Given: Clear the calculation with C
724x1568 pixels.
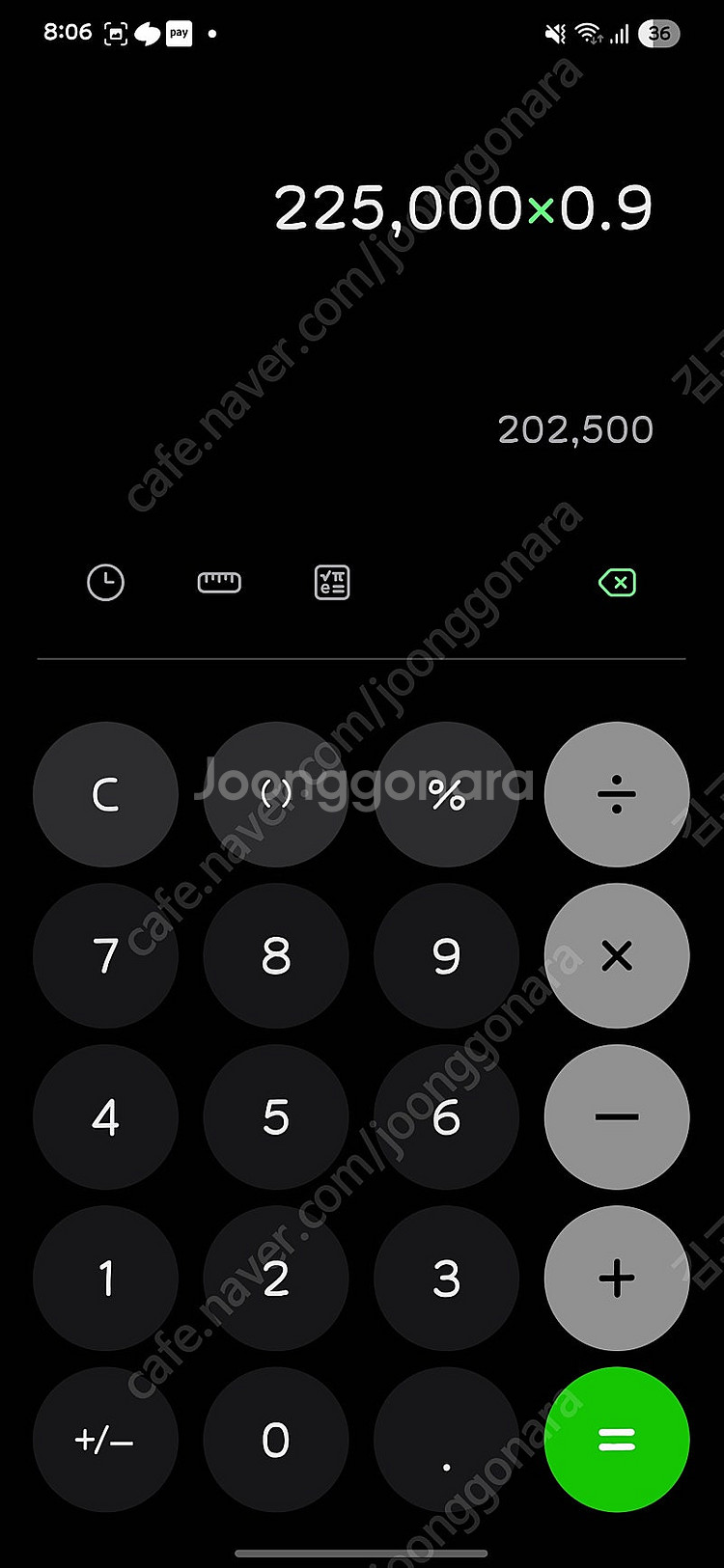Looking at the screenshot, I should pos(105,794).
